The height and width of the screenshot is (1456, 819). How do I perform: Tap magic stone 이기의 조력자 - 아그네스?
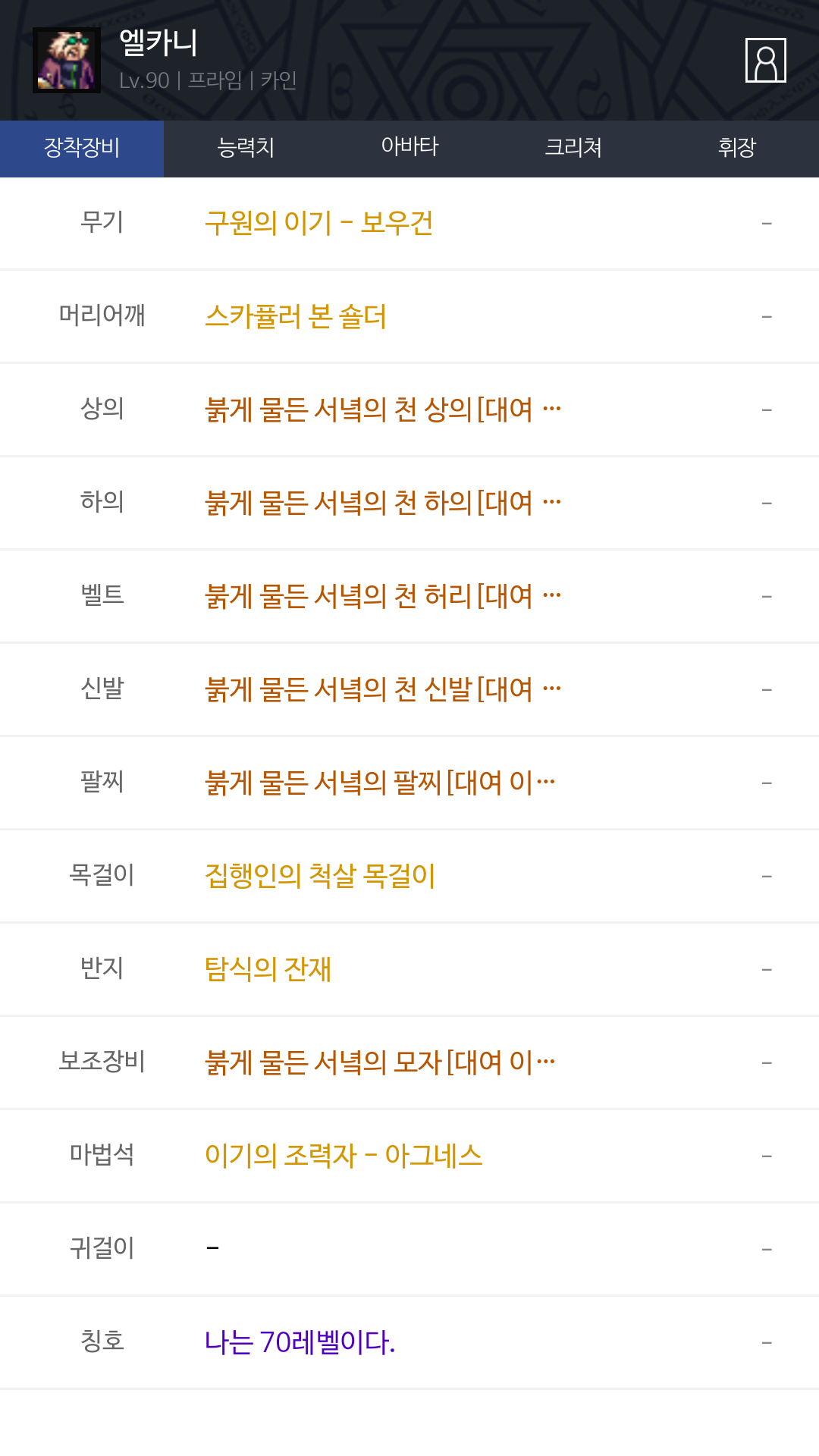[344, 1156]
